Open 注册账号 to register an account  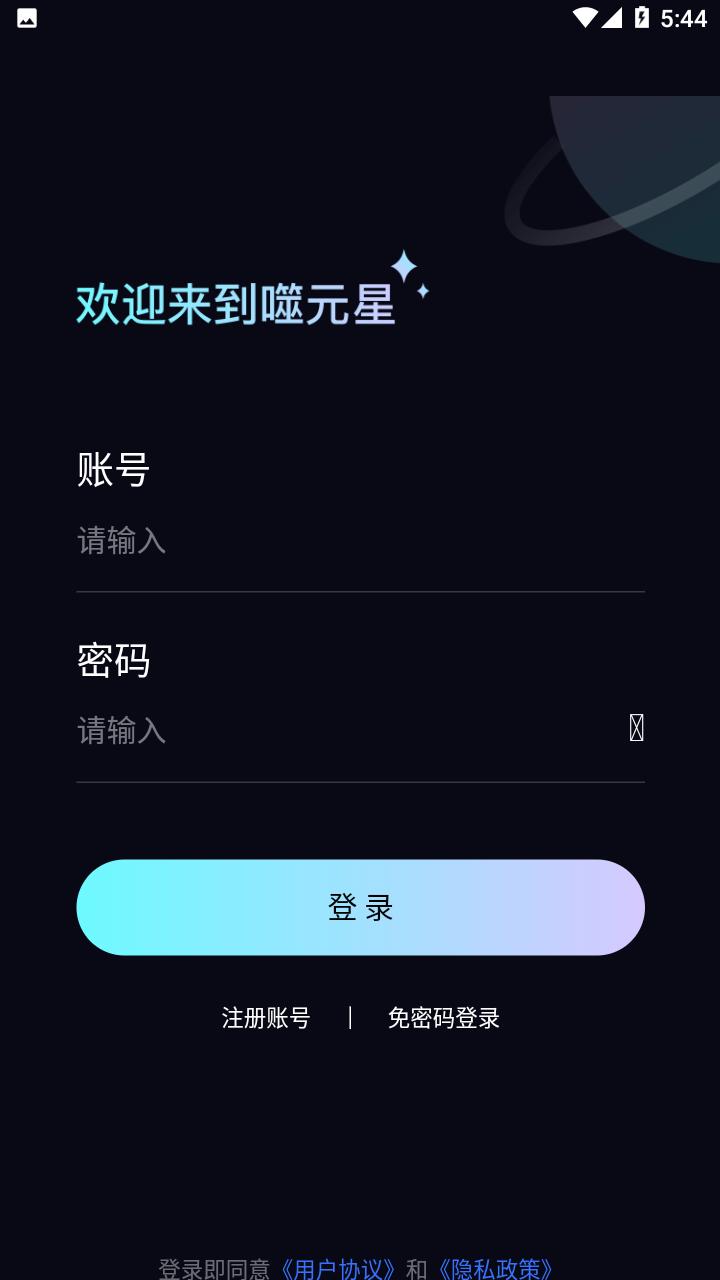(x=266, y=1018)
